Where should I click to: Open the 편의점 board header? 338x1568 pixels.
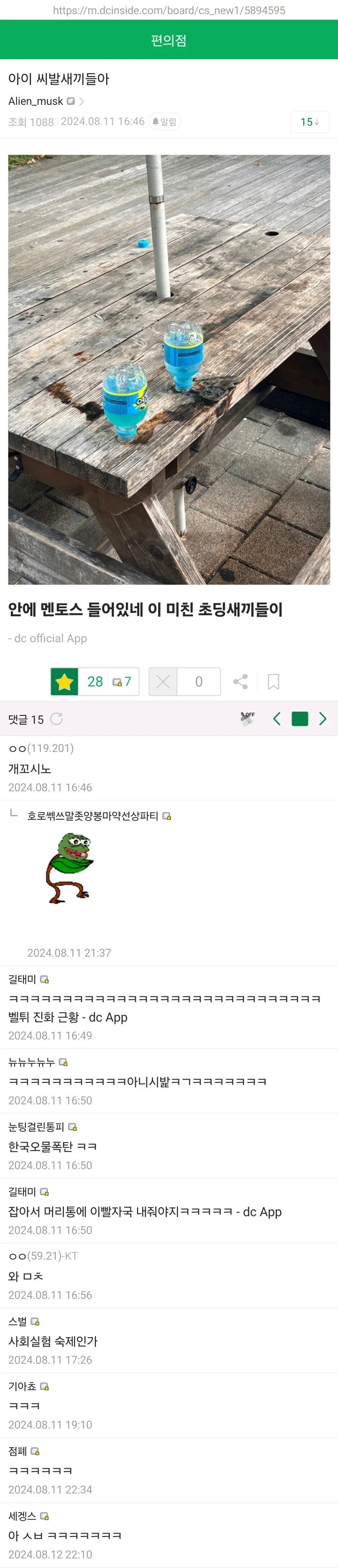pyautogui.click(x=169, y=40)
